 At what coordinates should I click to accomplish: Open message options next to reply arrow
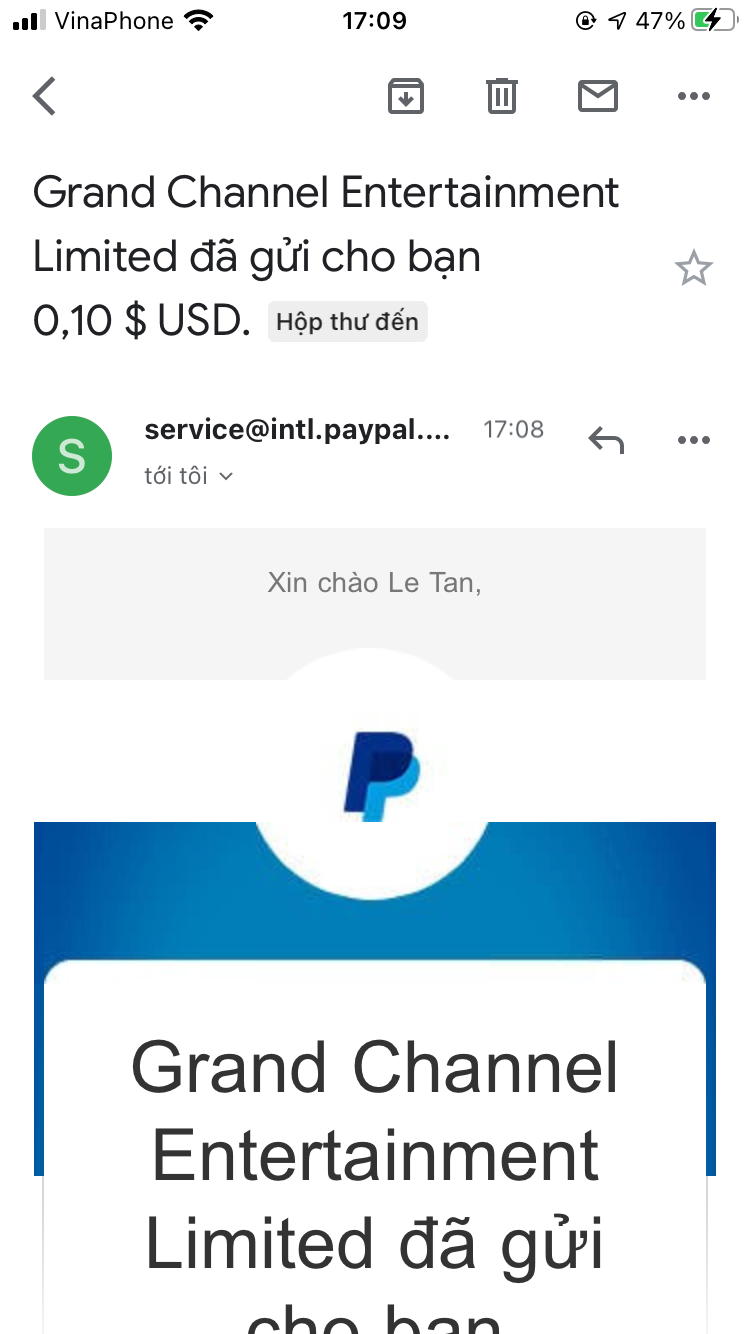click(x=693, y=439)
